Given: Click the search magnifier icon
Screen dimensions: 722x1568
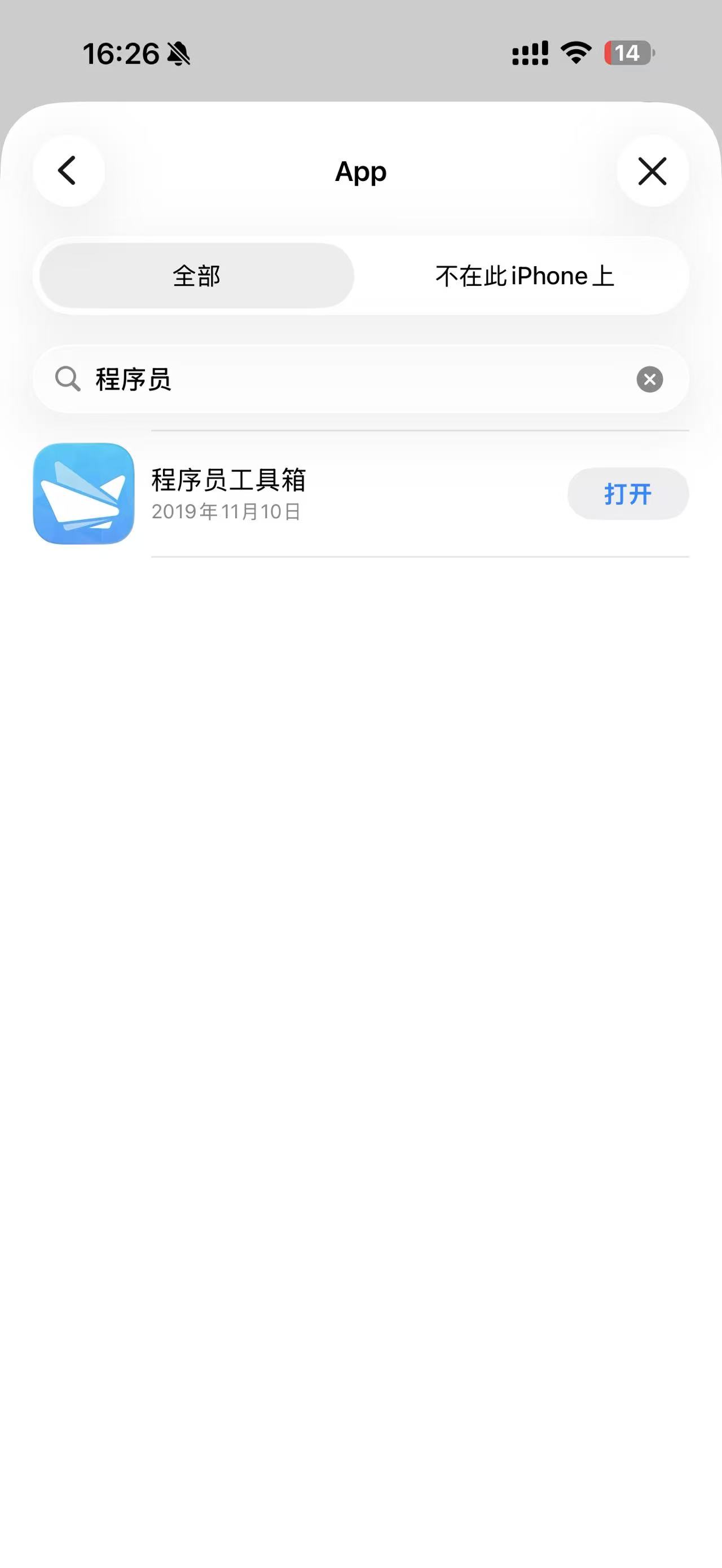Looking at the screenshot, I should click(68, 378).
